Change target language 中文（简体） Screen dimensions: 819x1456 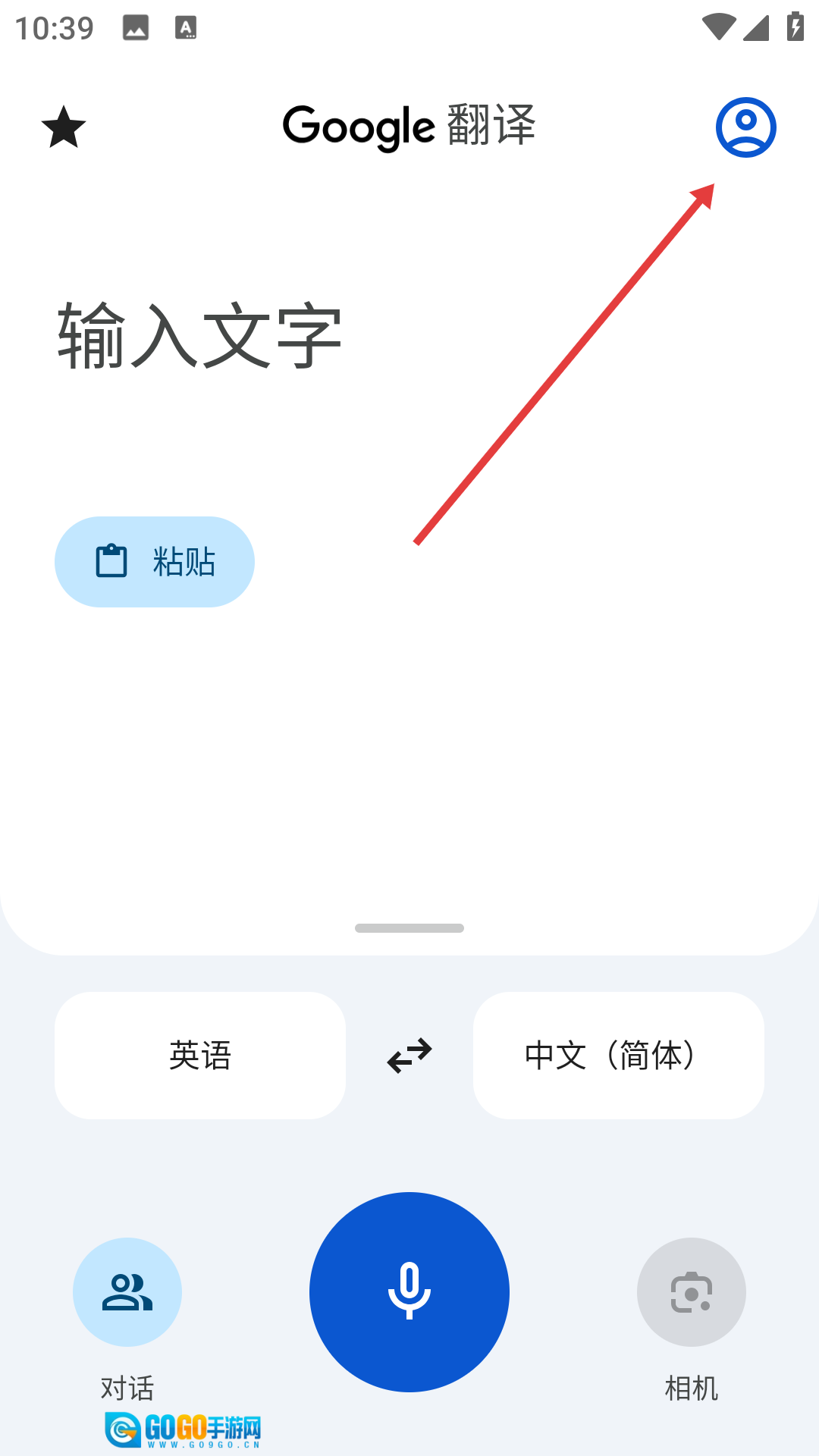[618, 1055]
